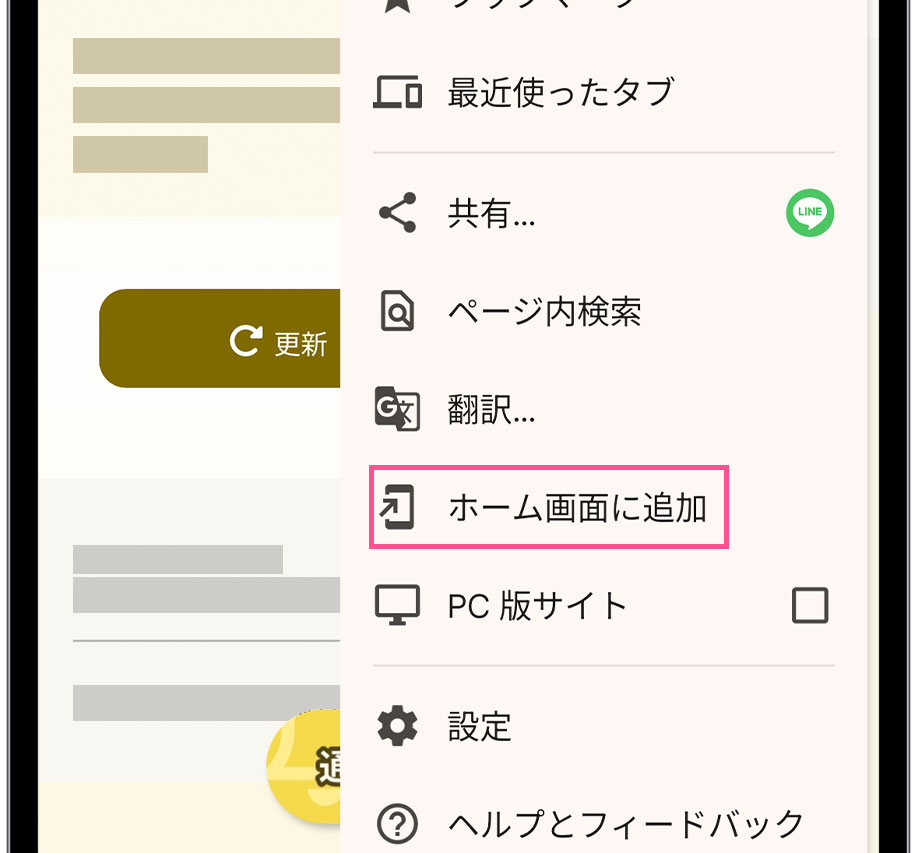Open ページ内検索 find in page
The width and height of the screenshot is (917, 853).
(544, 312)
